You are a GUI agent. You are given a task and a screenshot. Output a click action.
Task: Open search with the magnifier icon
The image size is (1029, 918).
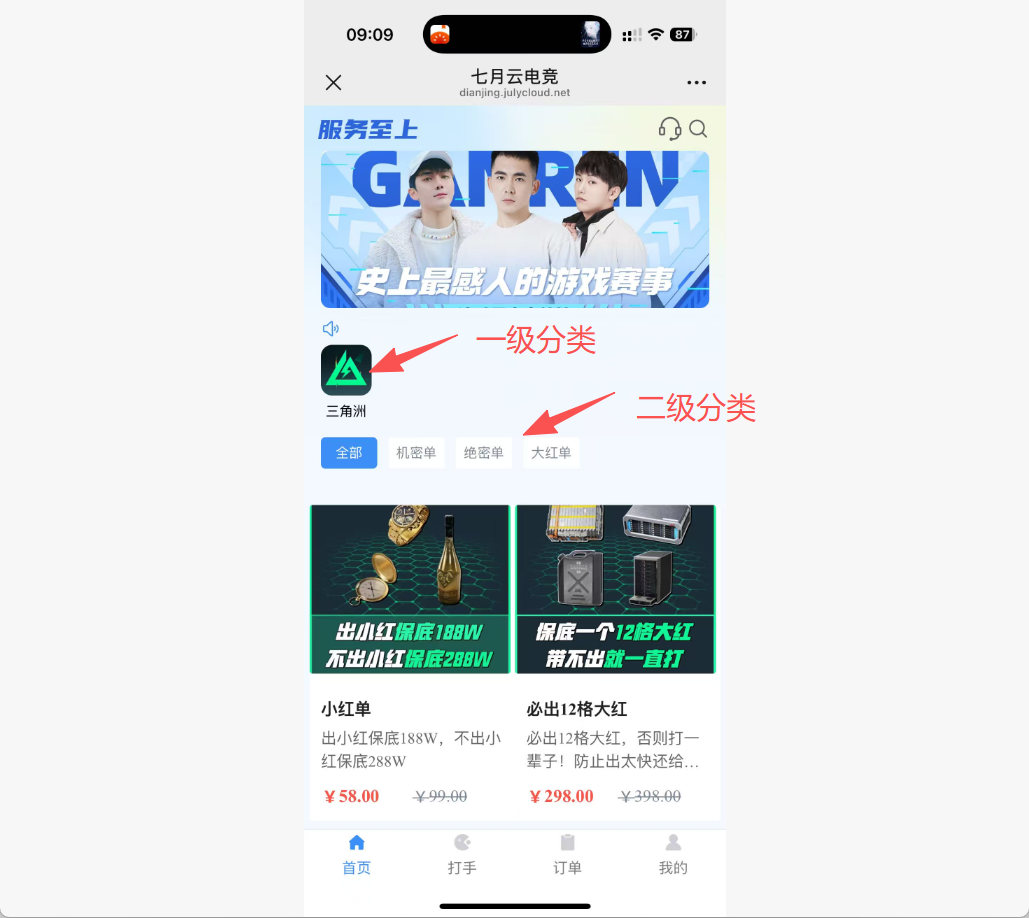698,129
